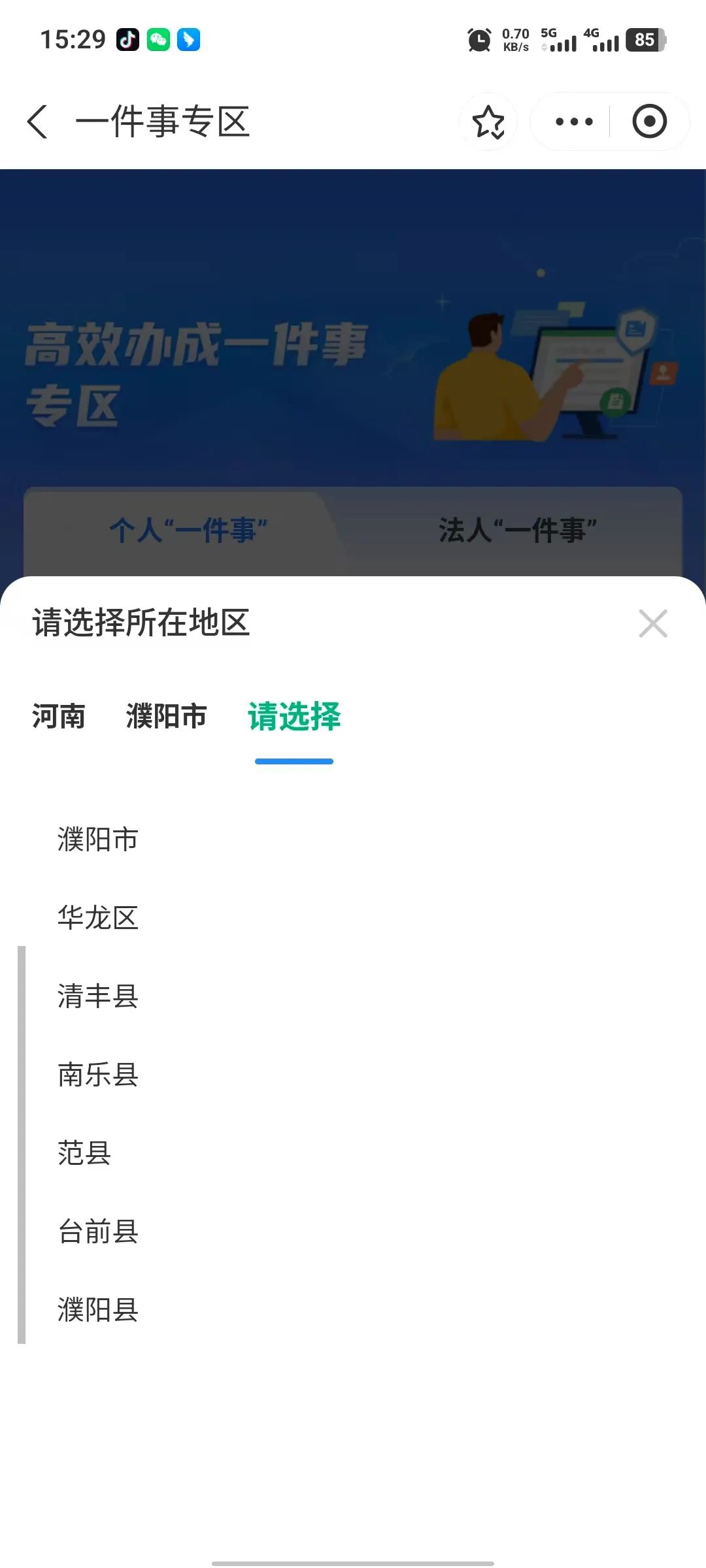Viewport: 706px width, 1568px height.
Task: Pick 清丰县 from the list
Action: 98,996
